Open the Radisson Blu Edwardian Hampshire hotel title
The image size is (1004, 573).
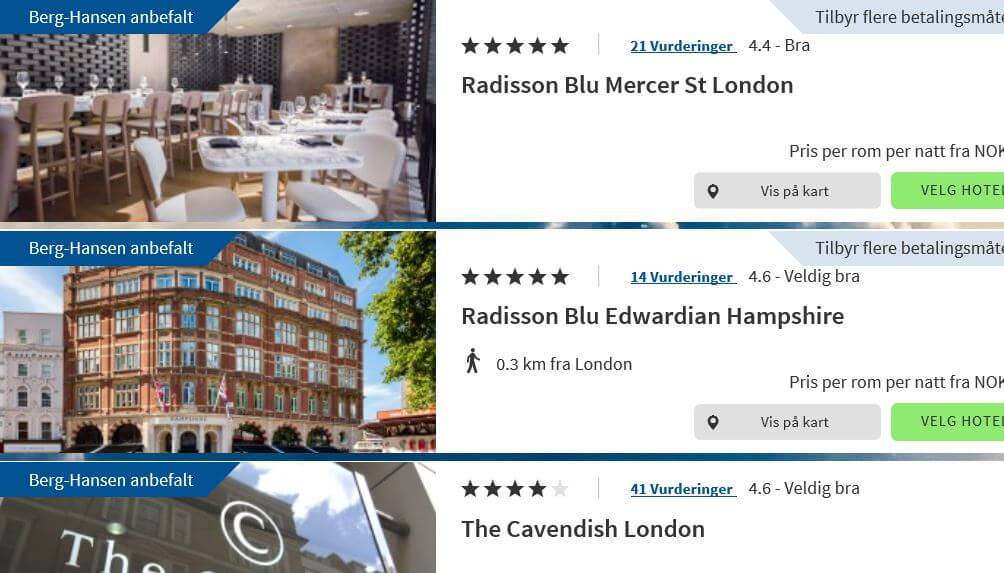click(652, 317)
